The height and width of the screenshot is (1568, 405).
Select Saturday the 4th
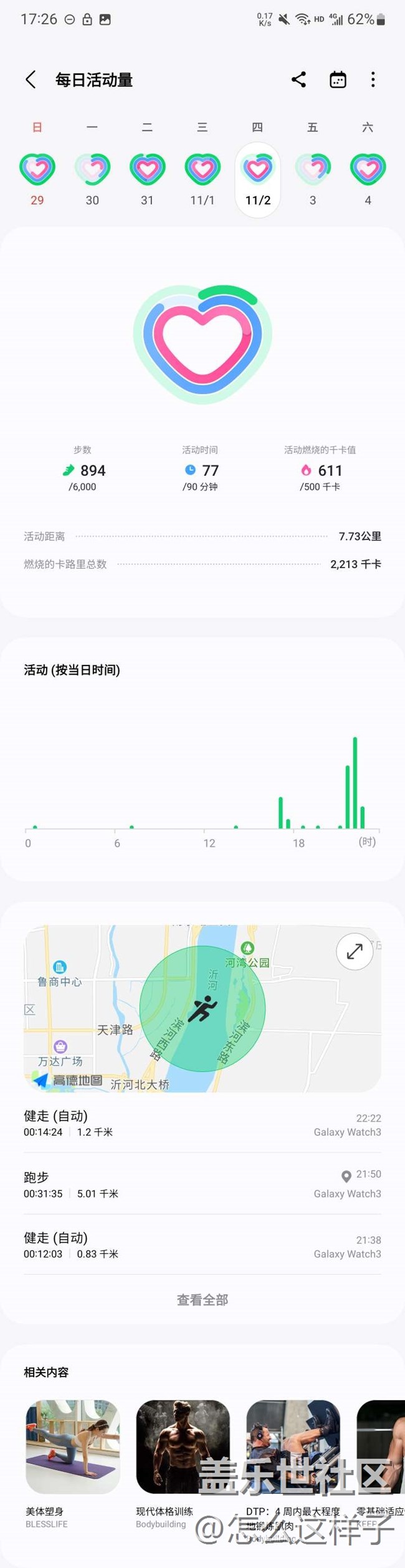click(368, 178)
